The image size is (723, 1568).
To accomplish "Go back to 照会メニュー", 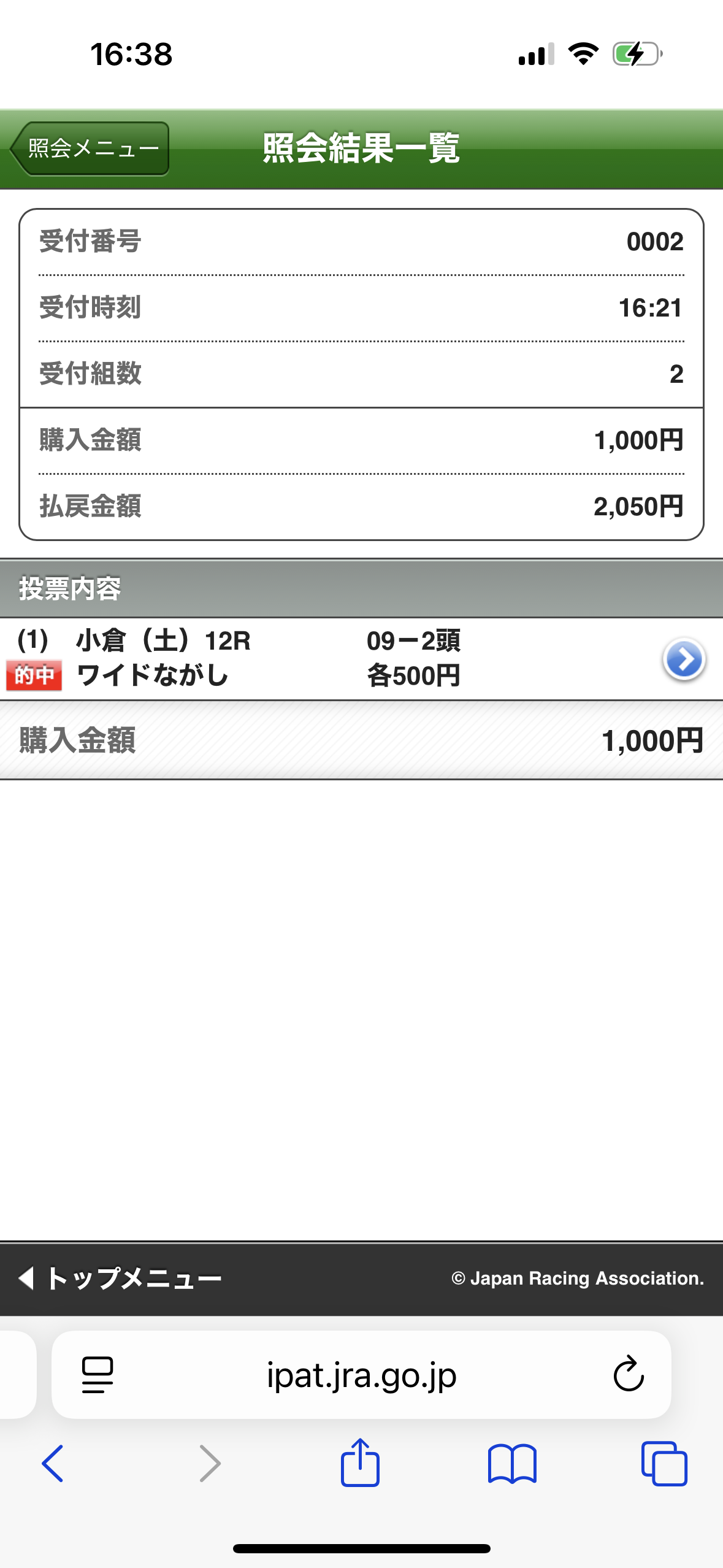I will pyautogui.click(x=90, y=148).
